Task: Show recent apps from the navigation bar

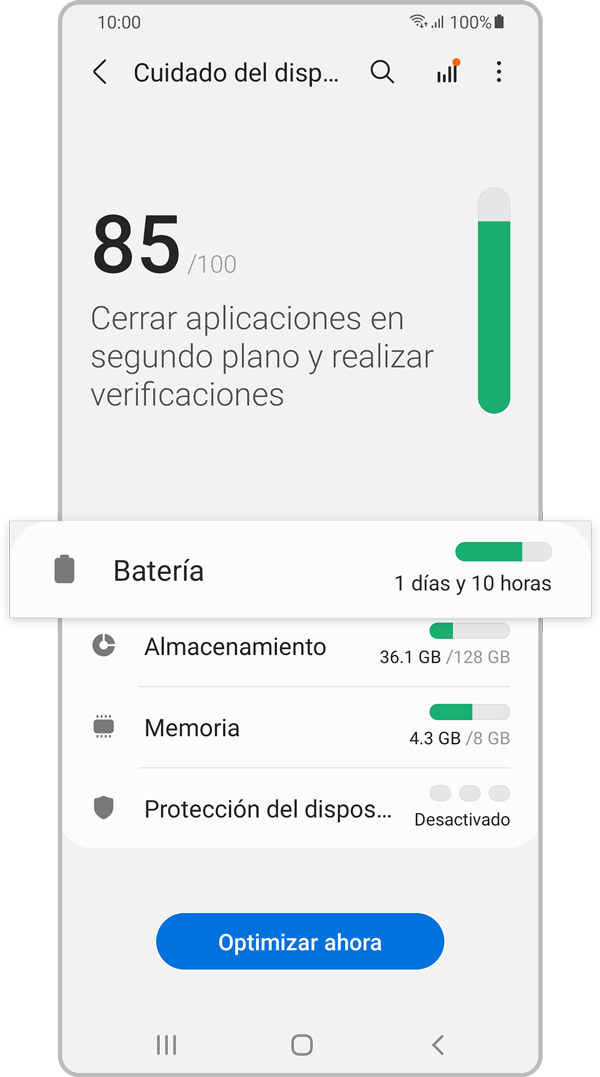Action: pos(166,1045)
